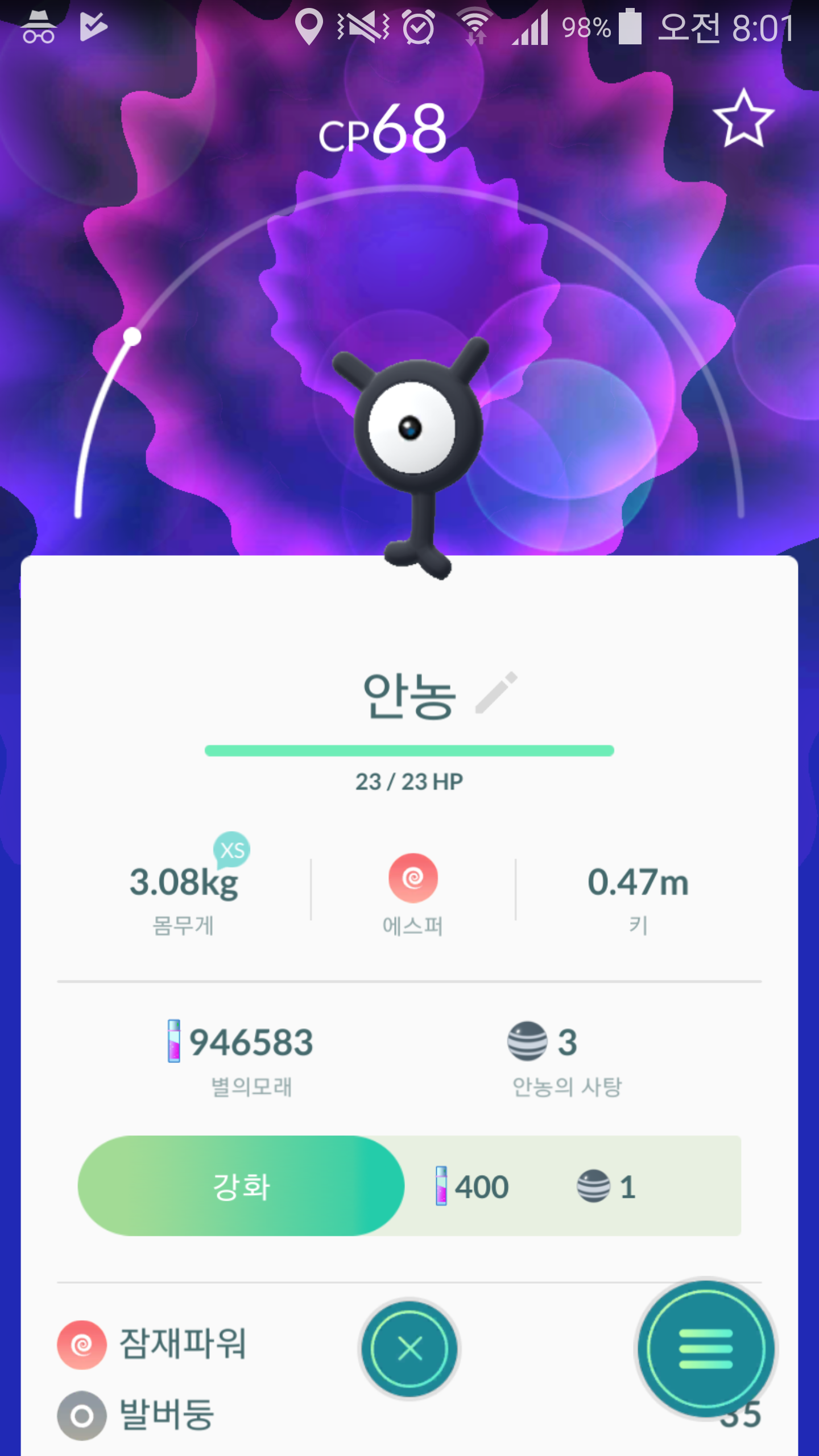
Task: Edit the nickname 안농 with the pencil icon
Action: coord(497,693)
